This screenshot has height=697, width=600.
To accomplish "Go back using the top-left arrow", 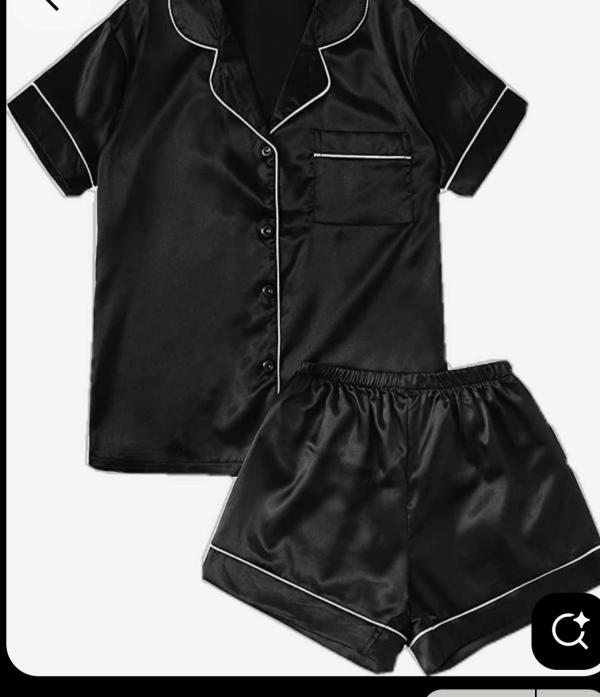I will coord(46,5).
